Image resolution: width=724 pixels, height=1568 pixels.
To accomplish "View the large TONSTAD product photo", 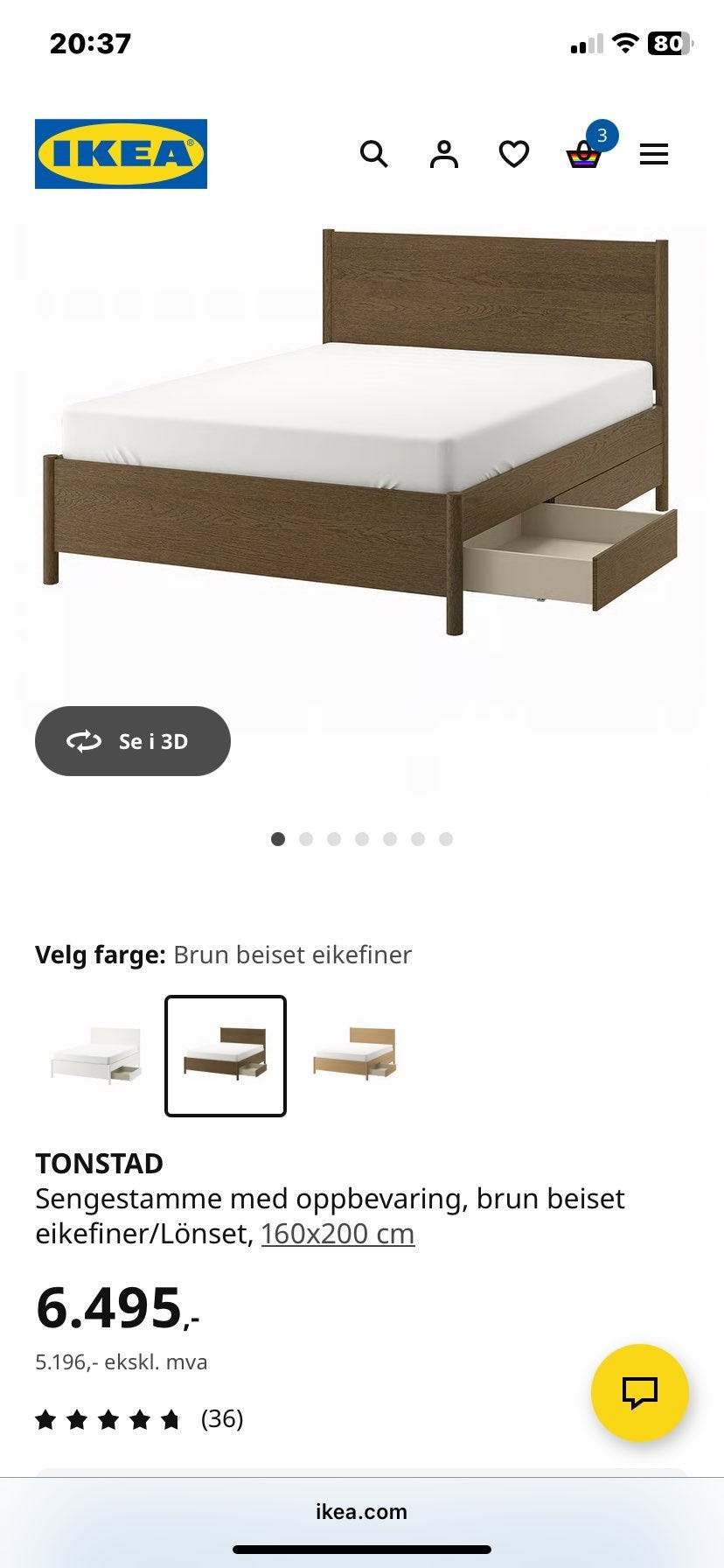I will [362, 437].
